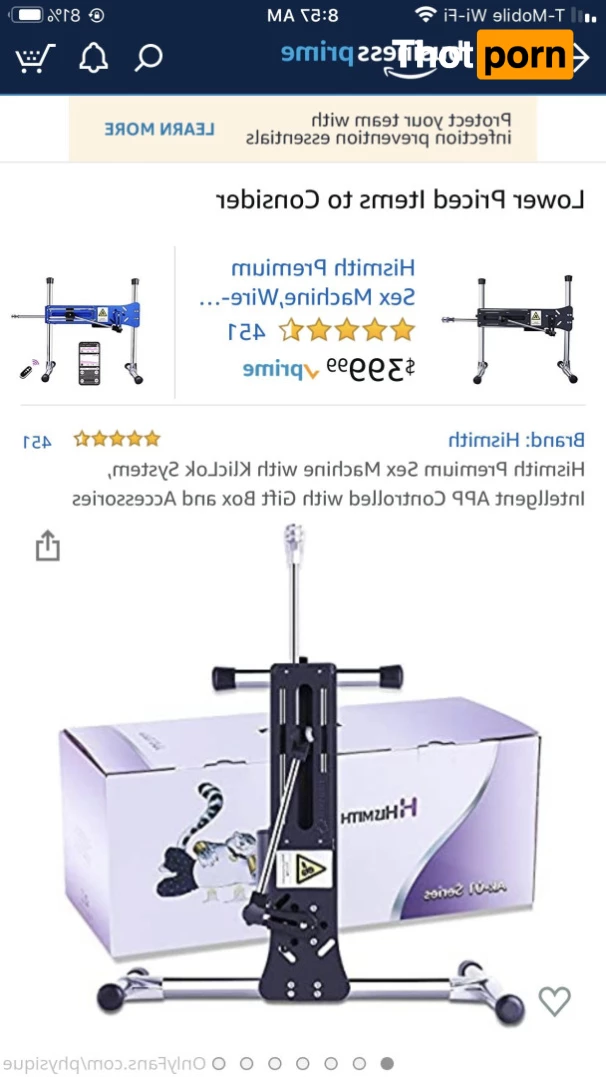Visit the Brand: Hismith link
606x1077 pixels.
(x=516, y=439)
